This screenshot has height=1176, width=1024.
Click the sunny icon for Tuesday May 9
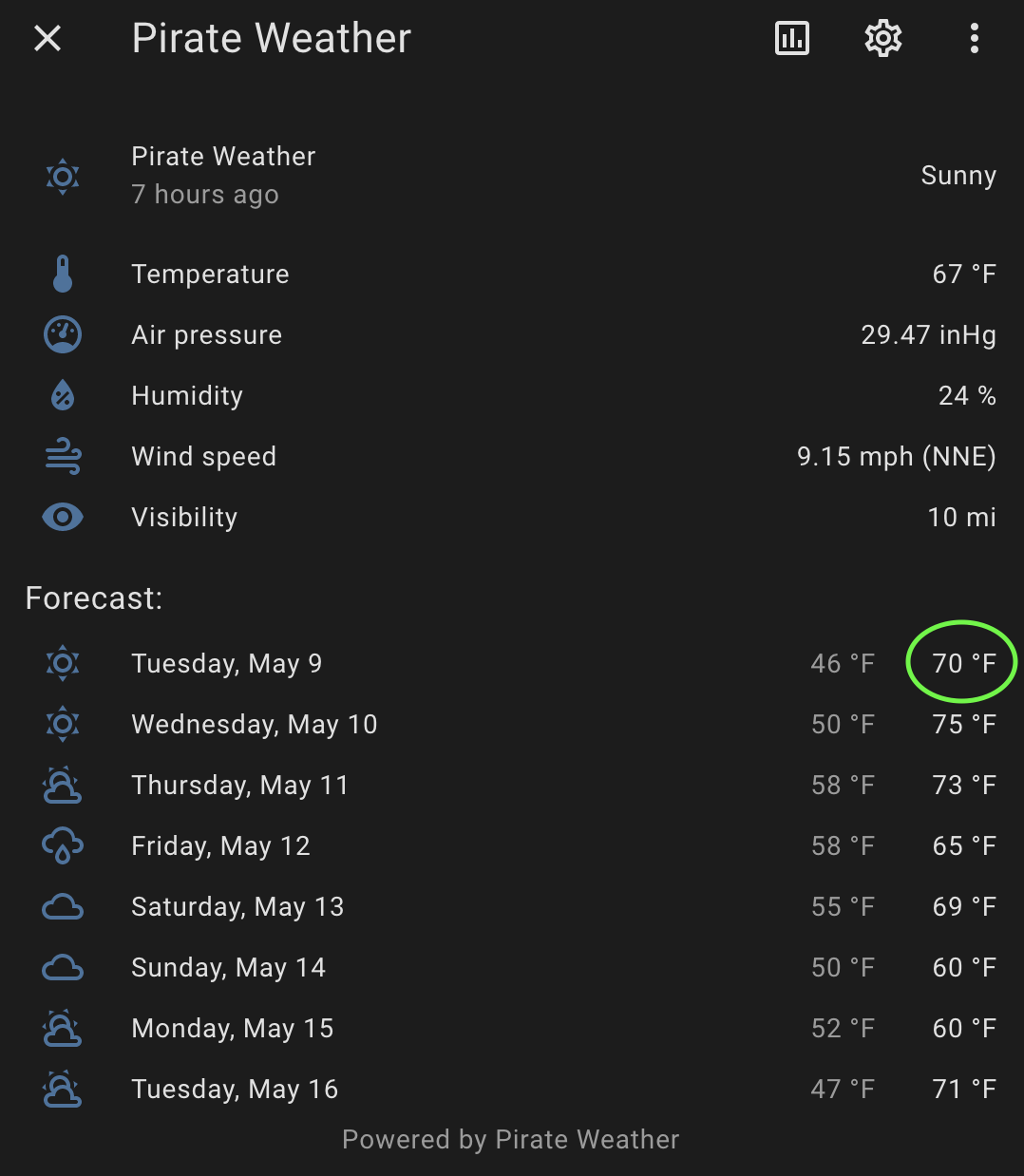click(x=62, y=663)
